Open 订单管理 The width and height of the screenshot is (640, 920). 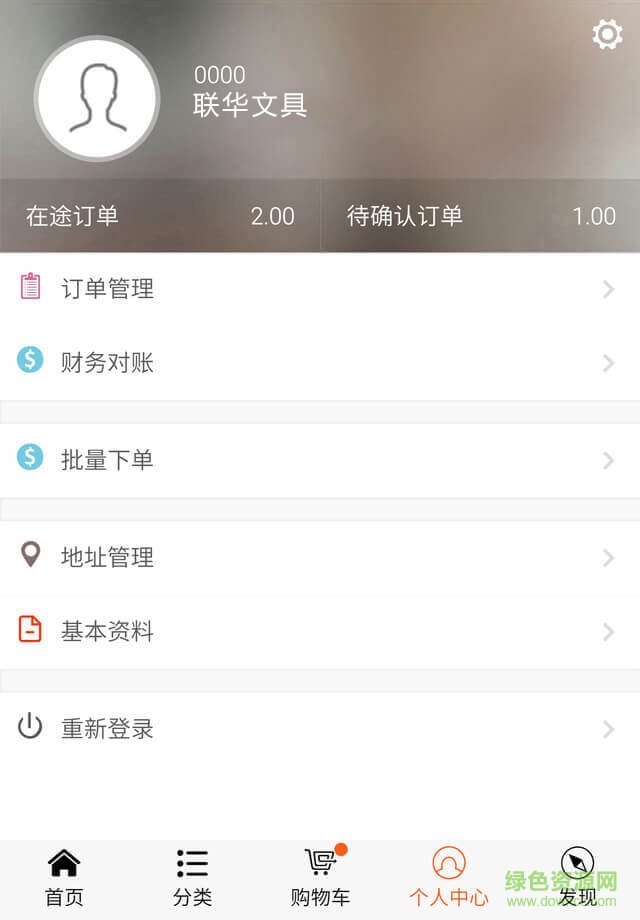click(320, 289)
